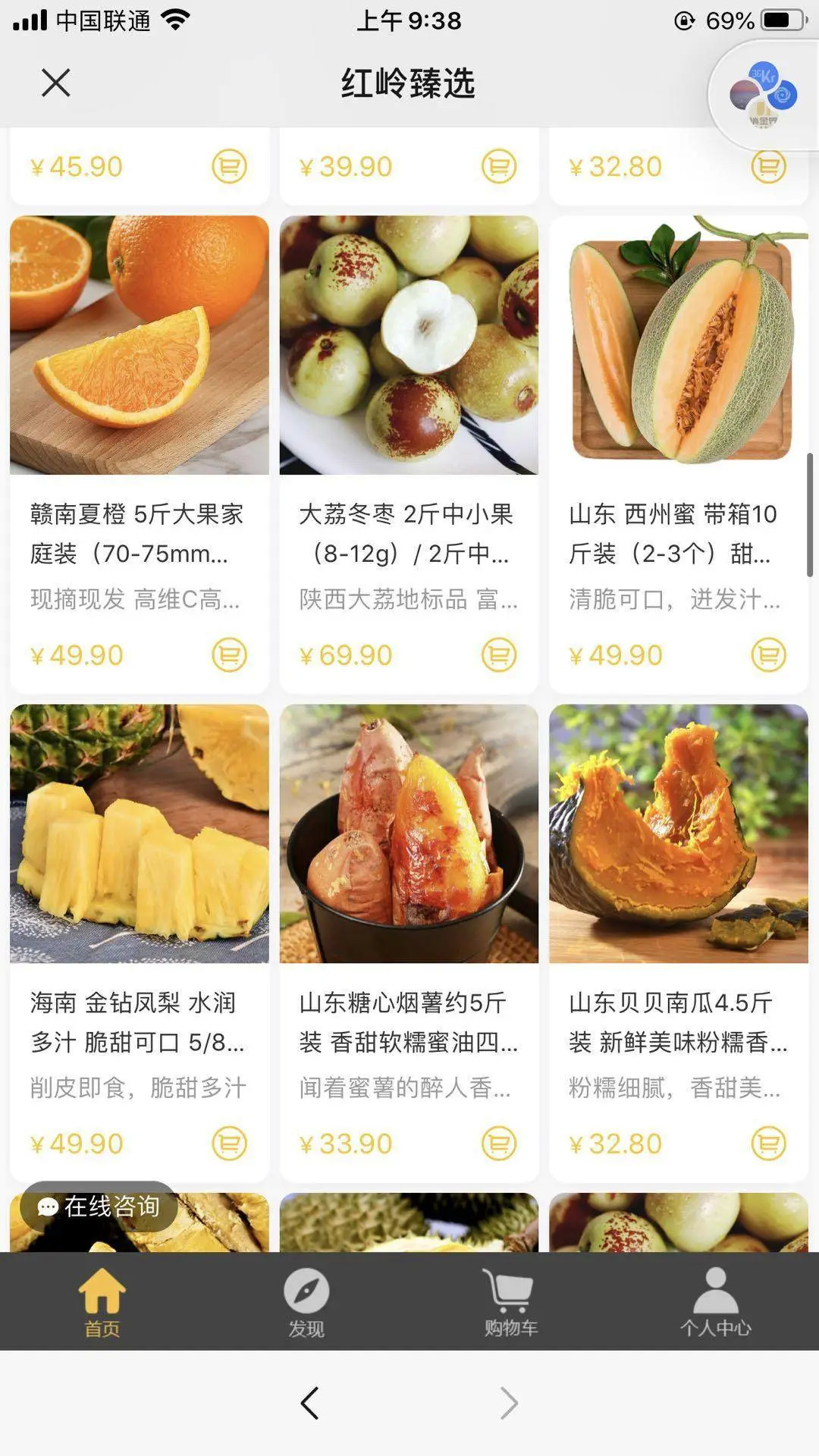Open the 山东糖心烟薯 product

pyautogui.click(x=409, y=834)
